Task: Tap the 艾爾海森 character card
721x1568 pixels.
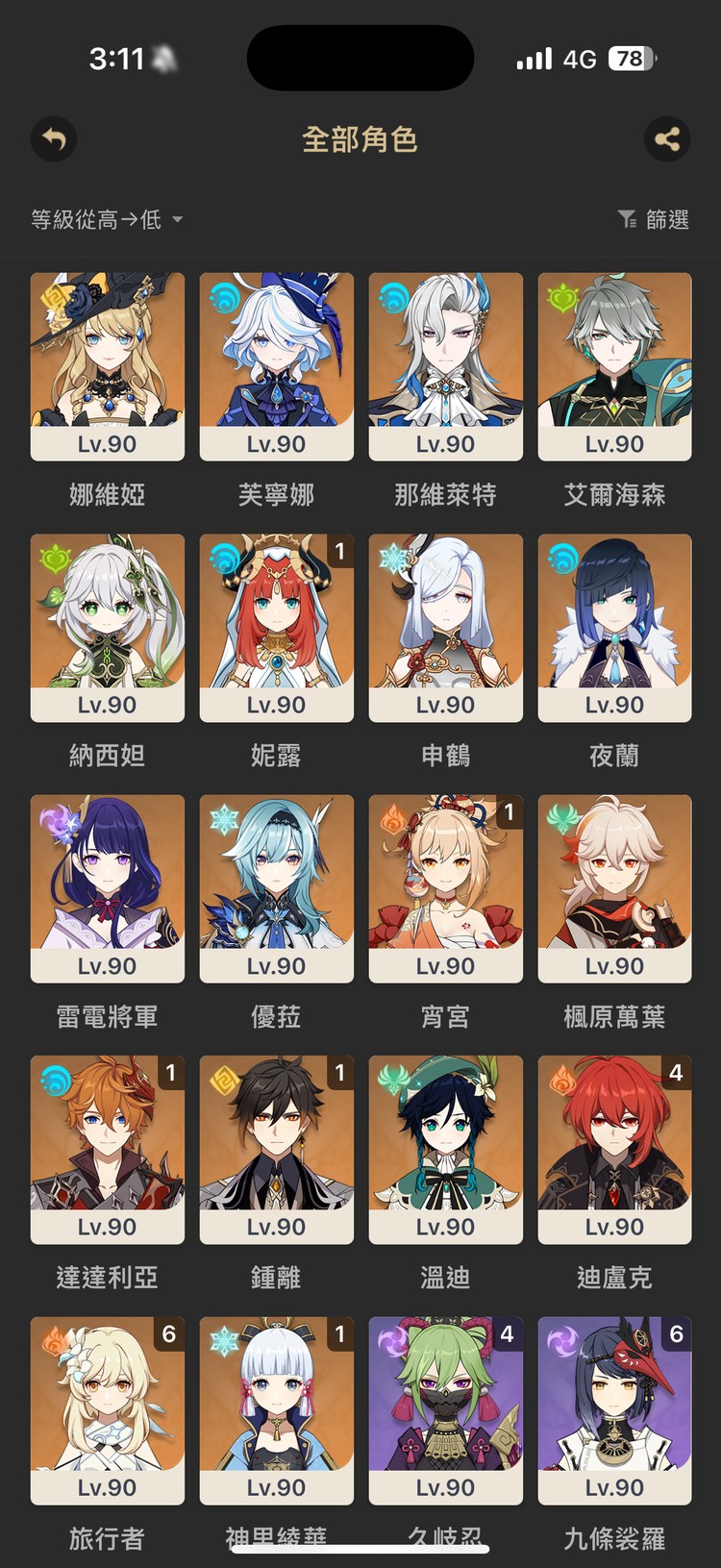Action: point(614,366)
